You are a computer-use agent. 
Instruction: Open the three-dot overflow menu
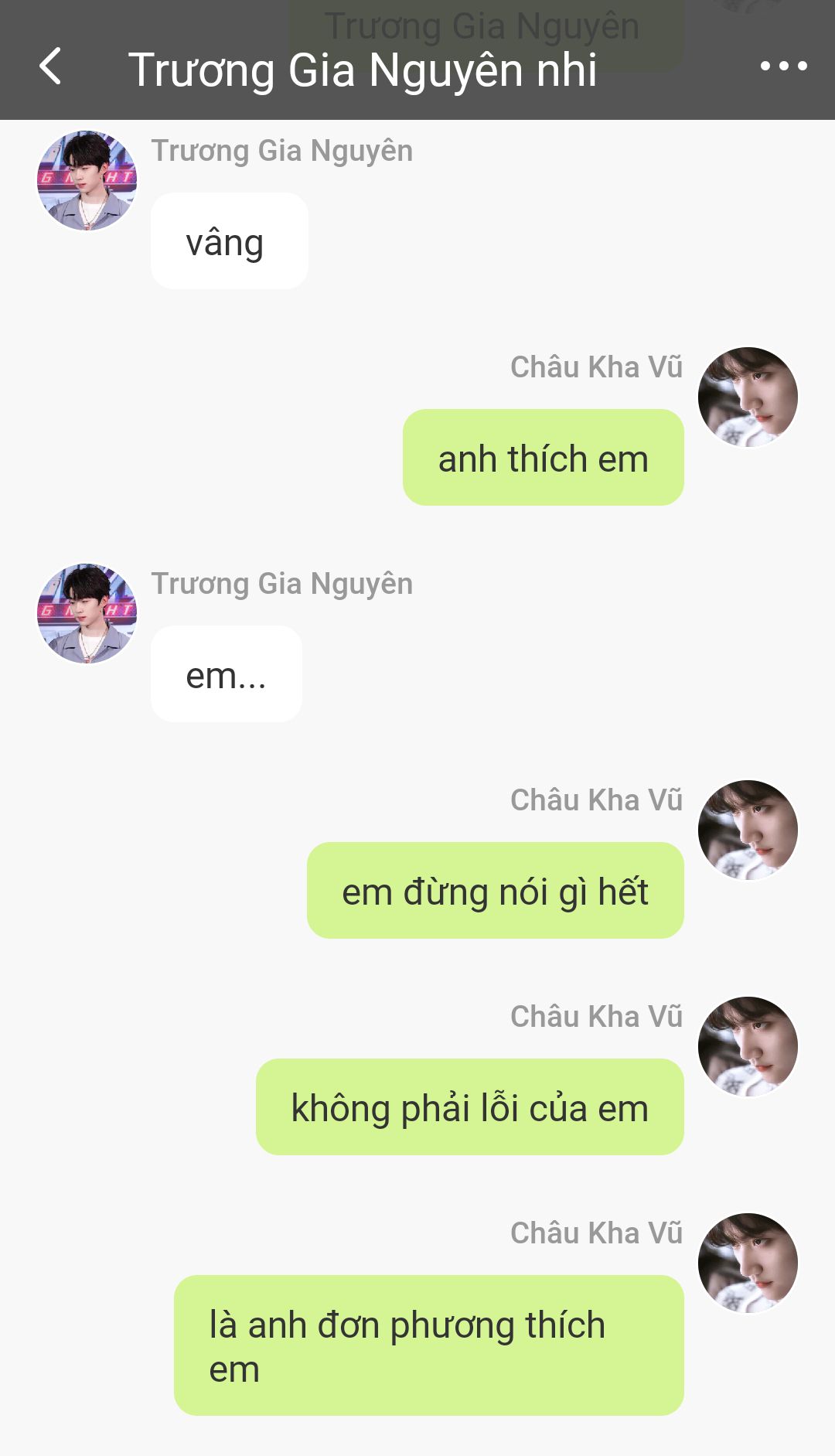(783, 66)
